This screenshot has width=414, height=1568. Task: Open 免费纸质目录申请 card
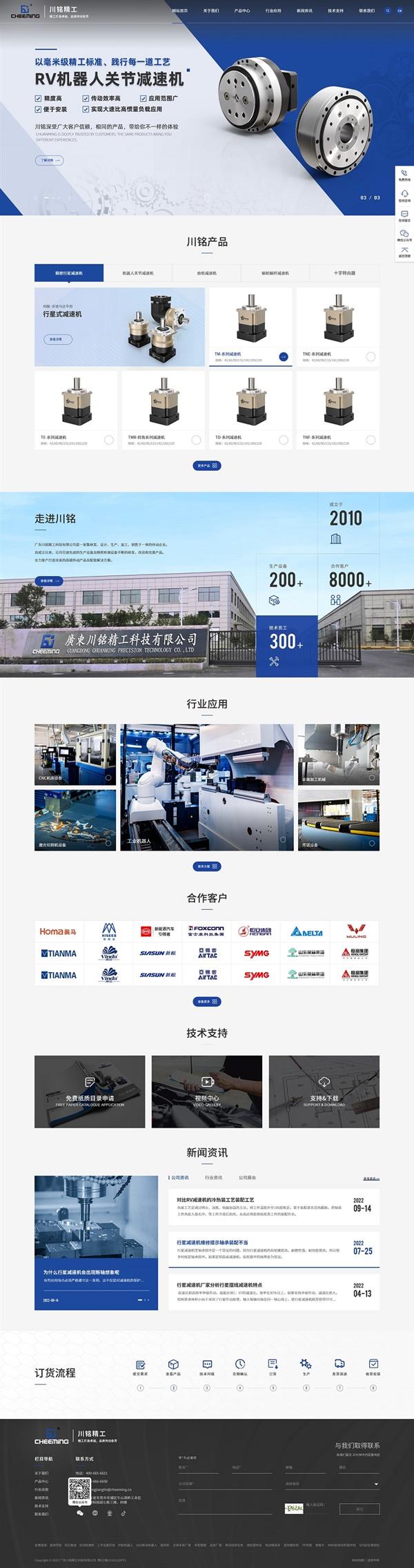pyautogui.click(x=90, y=1092)
